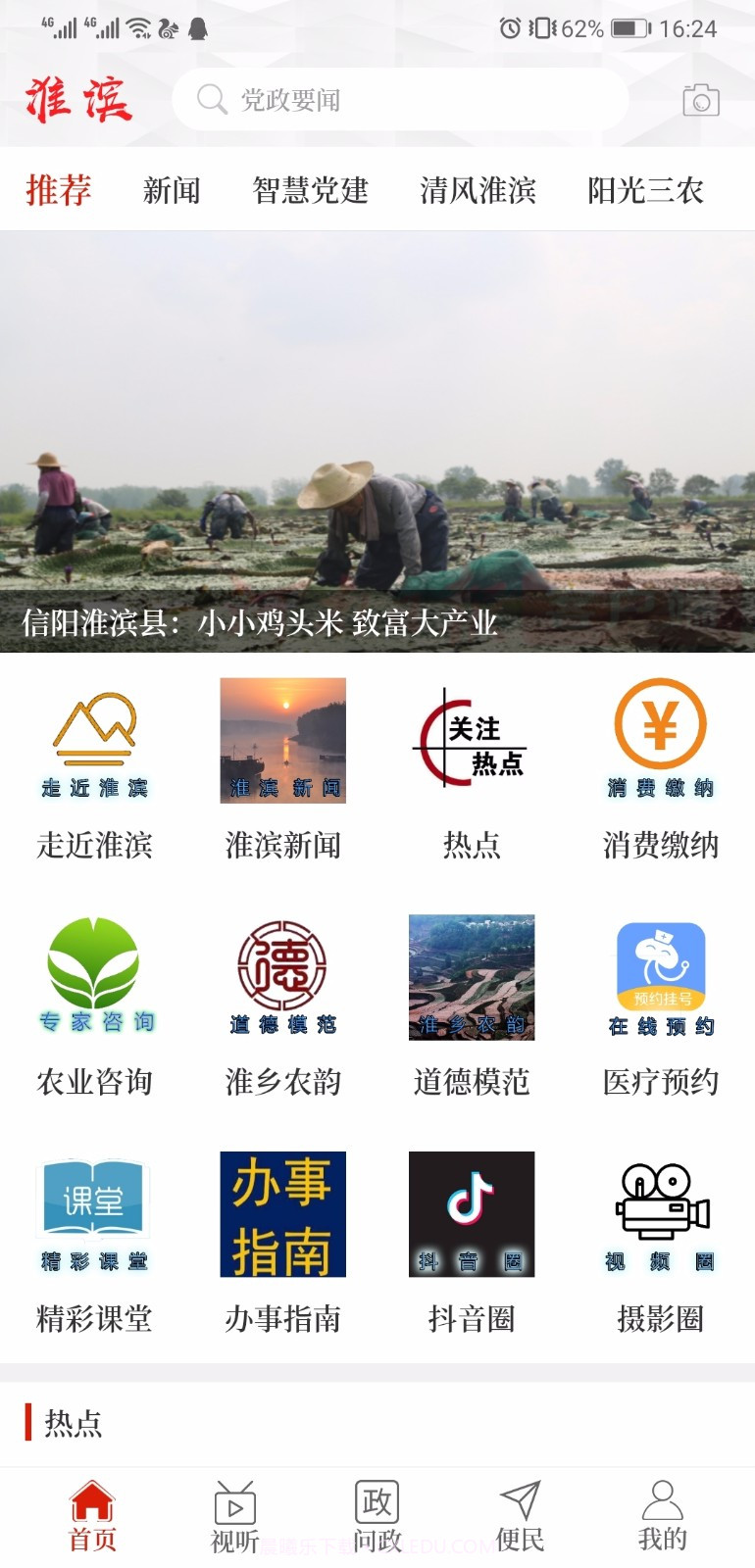Viewport: 755px width, 1568px height.
Task: Open the 清风淮滨 section
Action: pos(478,189)
